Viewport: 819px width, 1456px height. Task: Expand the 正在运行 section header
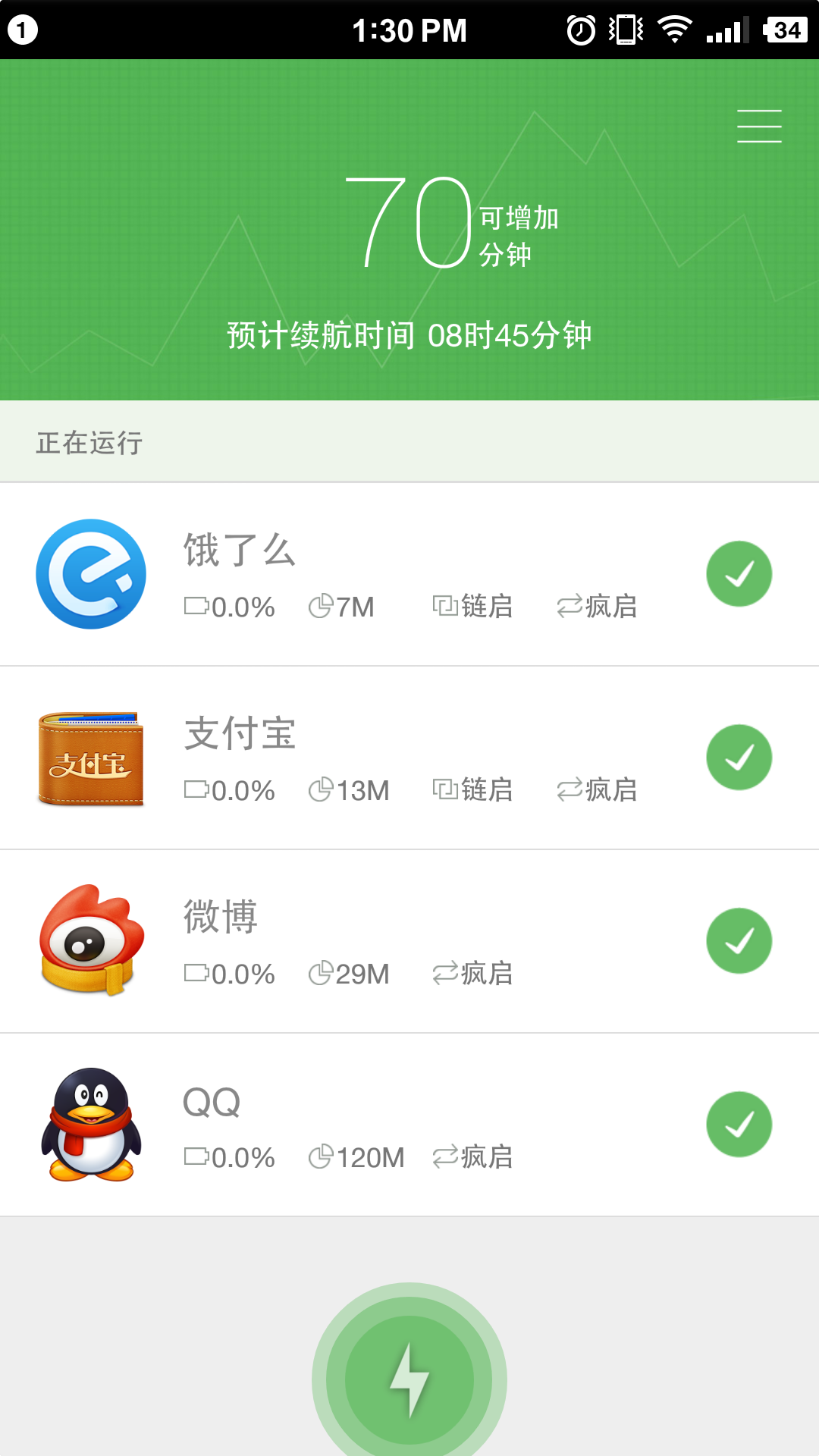tap(89, 442)
